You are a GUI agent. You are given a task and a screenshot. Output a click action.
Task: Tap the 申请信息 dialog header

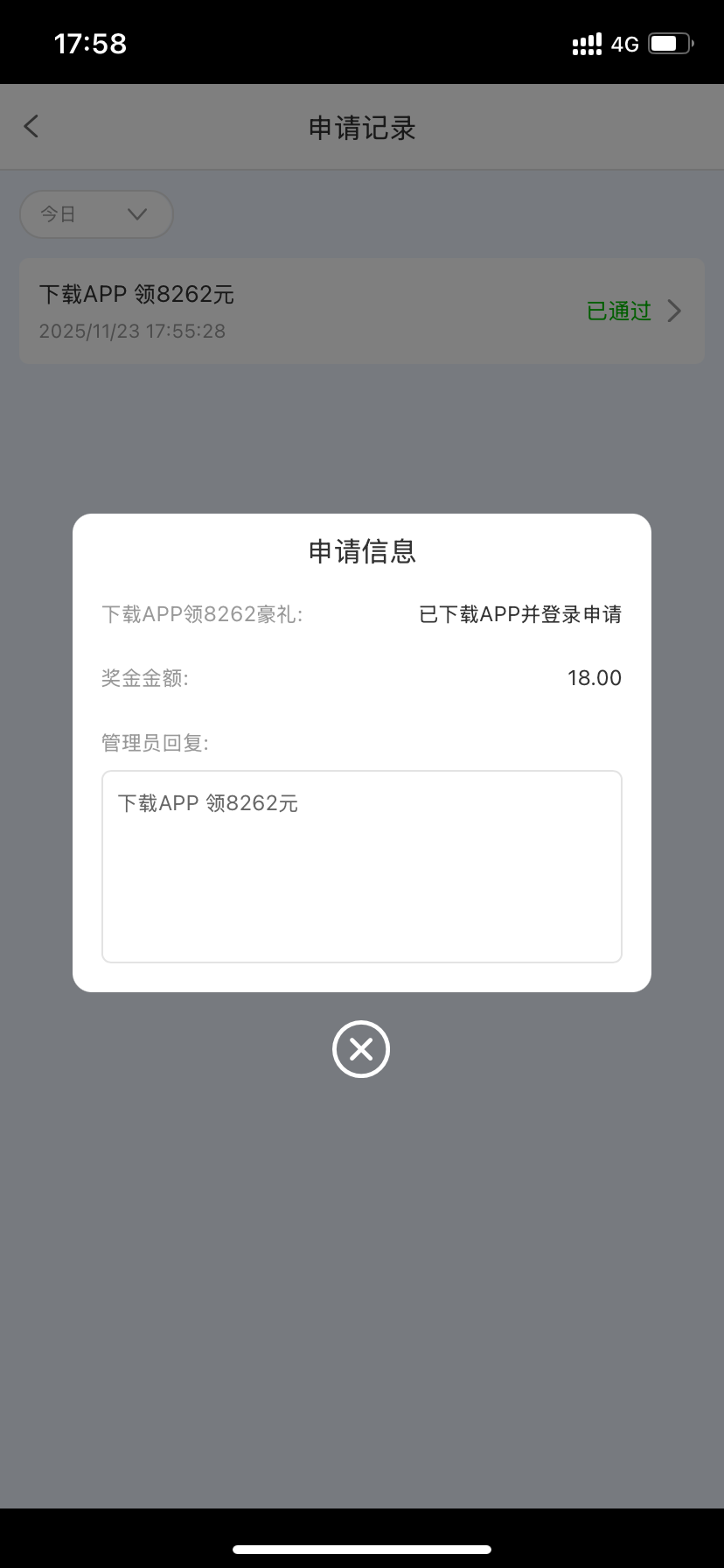pyautogui.click(x=361, y=552)
